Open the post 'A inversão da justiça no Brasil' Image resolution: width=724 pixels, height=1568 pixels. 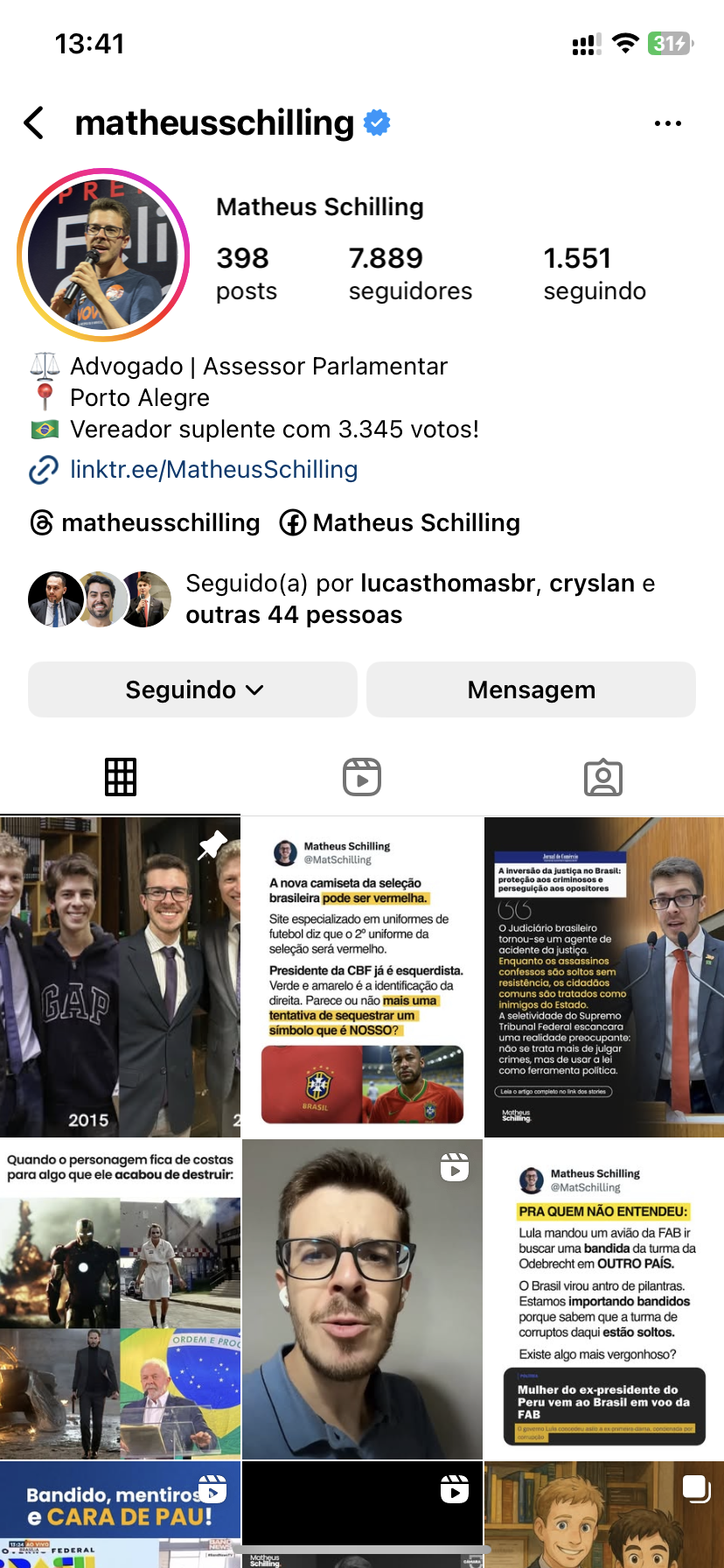(604, 976)
